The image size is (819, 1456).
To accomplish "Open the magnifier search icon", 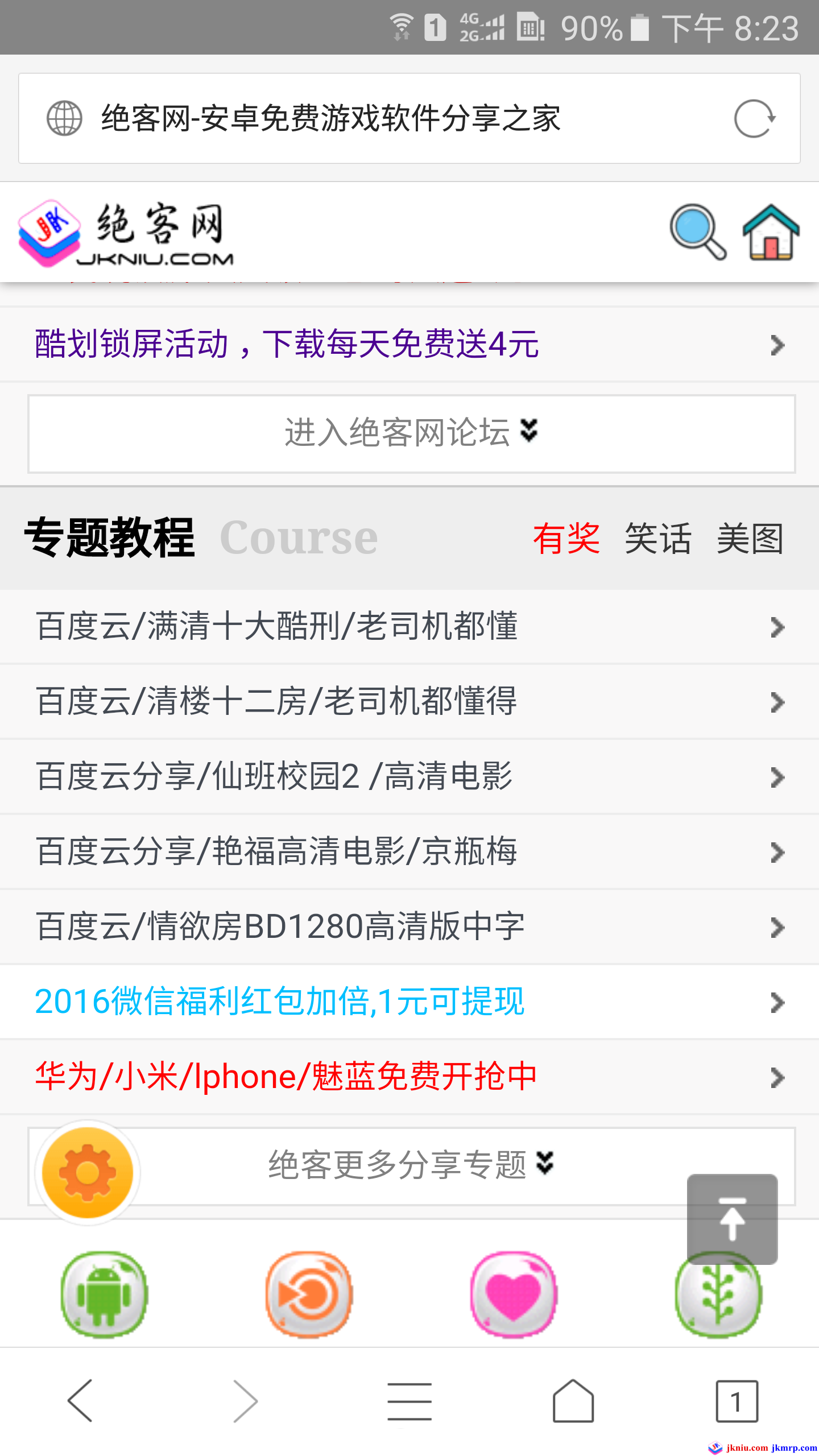I will tap(697, 232).
